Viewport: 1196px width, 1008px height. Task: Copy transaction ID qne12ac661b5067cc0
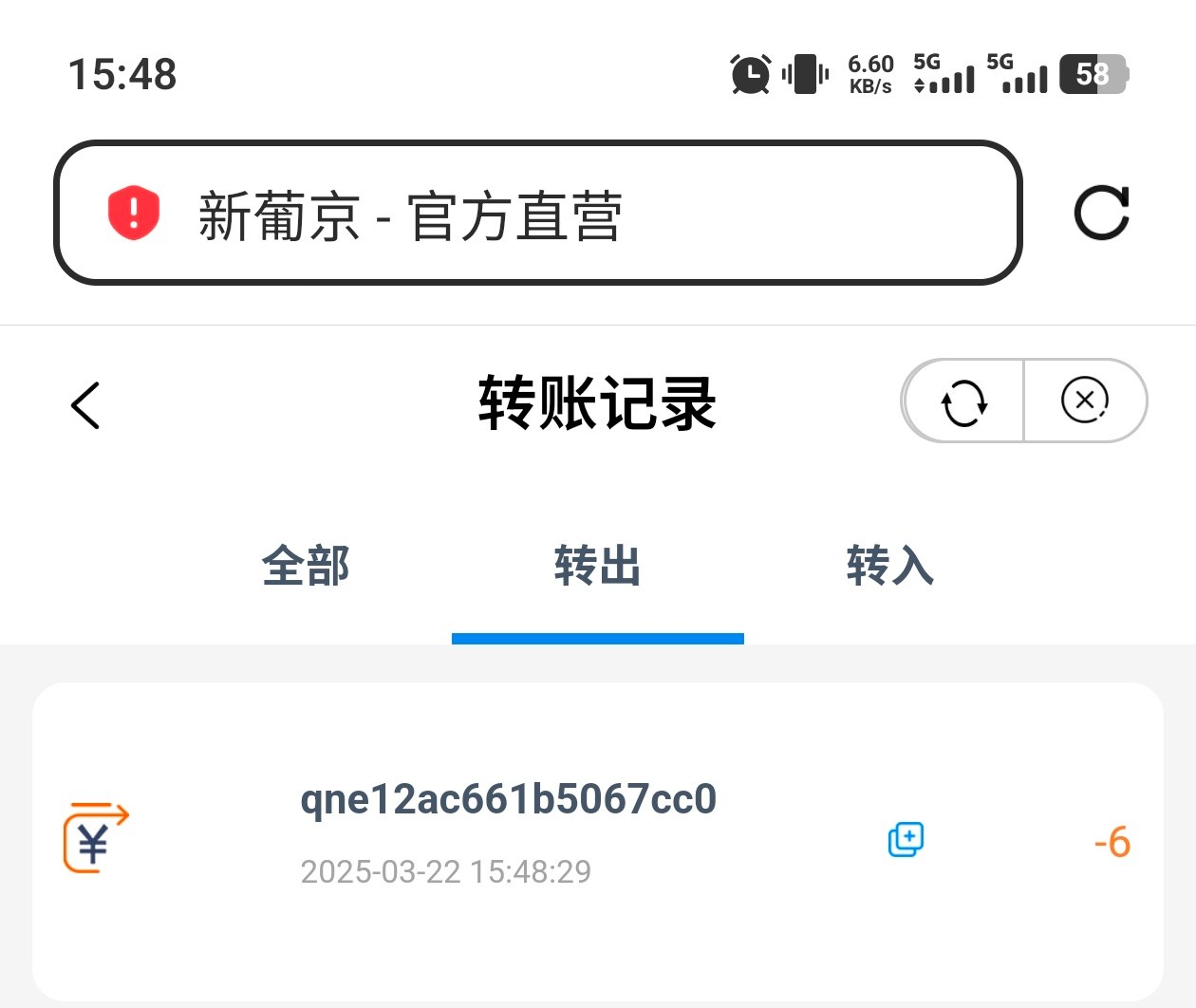[x=906, y=839]
